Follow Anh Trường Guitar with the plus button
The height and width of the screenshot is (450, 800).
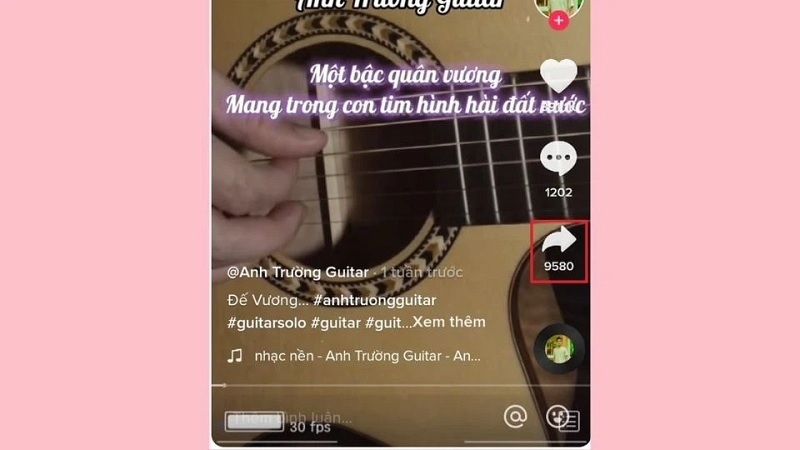[x=559, y=21]
